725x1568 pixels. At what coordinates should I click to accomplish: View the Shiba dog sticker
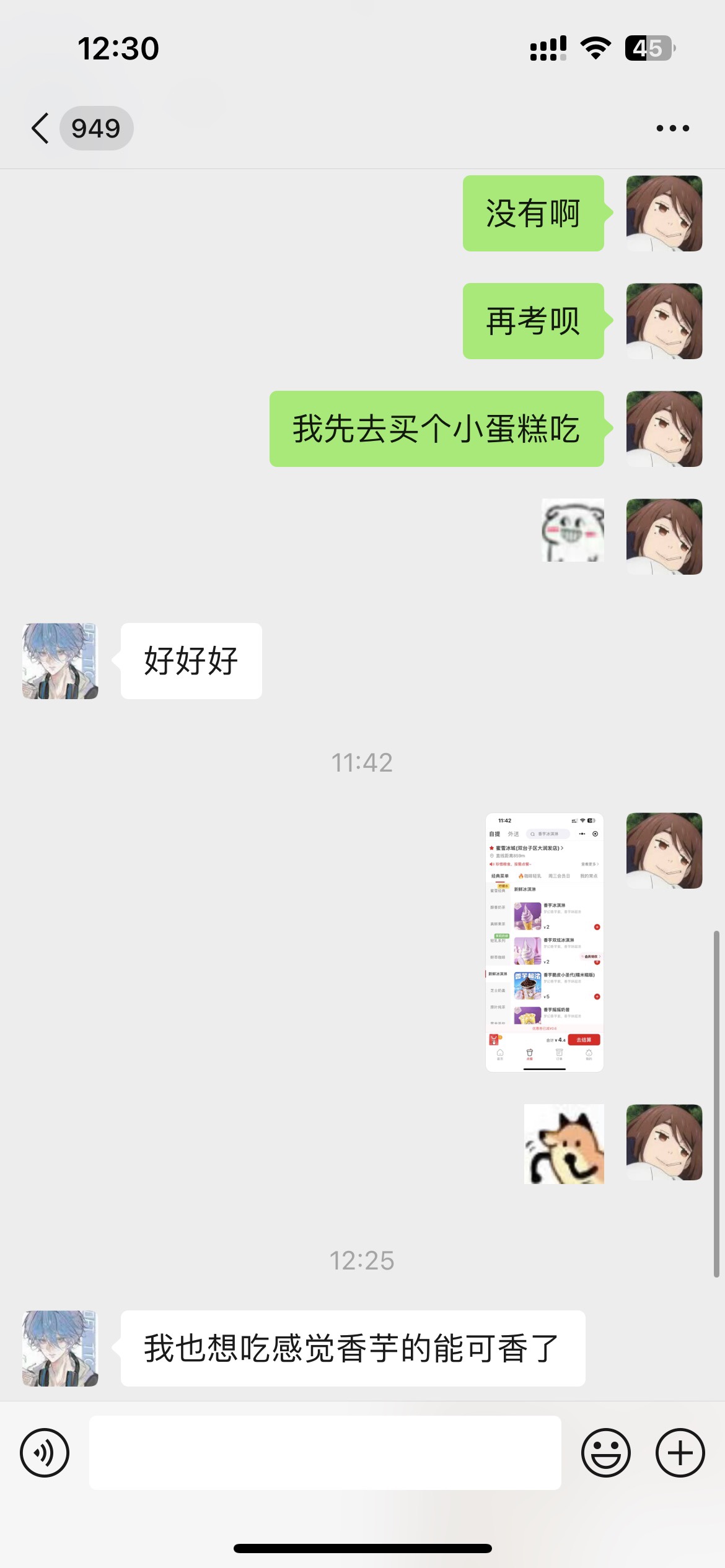pyautogui.click(x=564, y=1144)
